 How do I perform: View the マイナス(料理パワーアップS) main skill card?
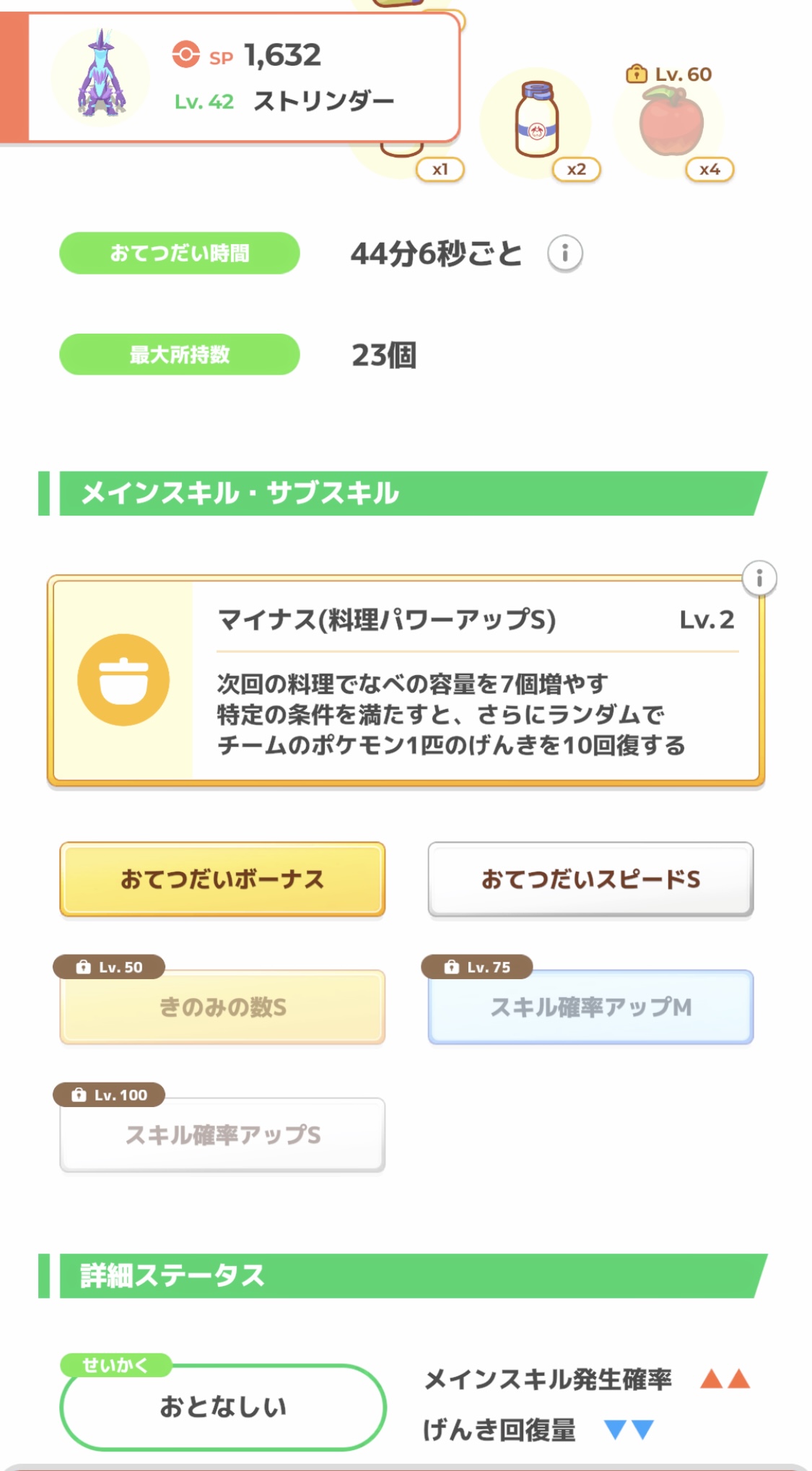pyautogui.click(x=406, y=680)
